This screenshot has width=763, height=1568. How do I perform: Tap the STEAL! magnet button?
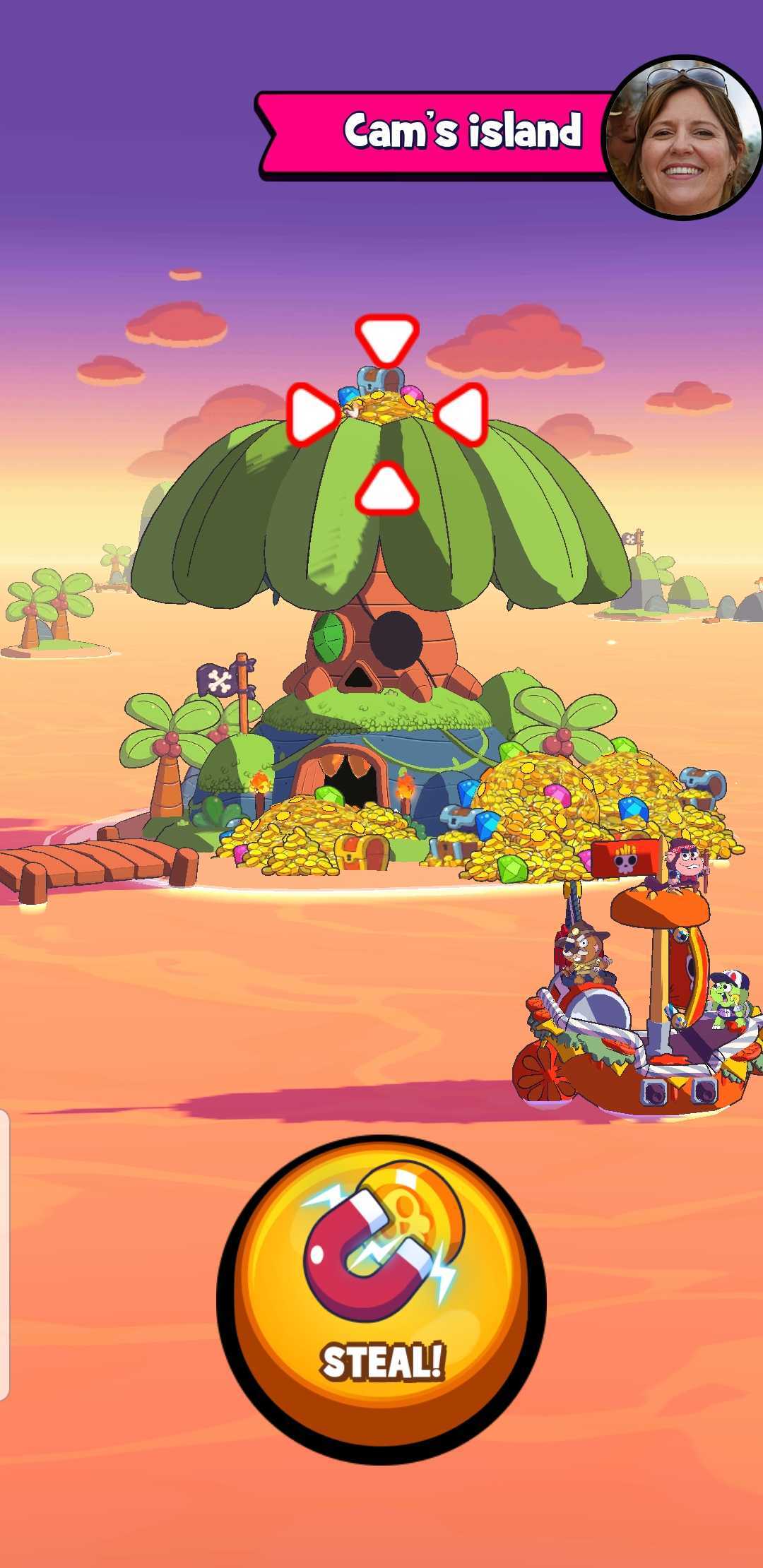(x=381, y=1298)
